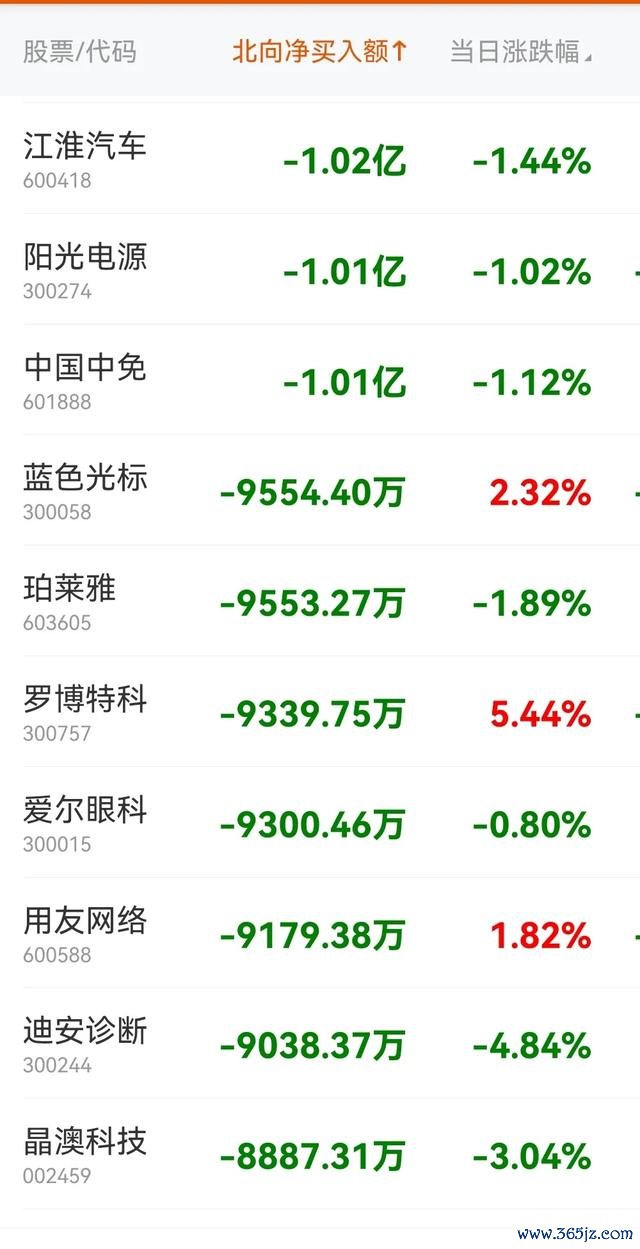Open stock 爱尔眼科 300015
The height and width of the screenshot is (1249, 640).
tap(320, 823)
